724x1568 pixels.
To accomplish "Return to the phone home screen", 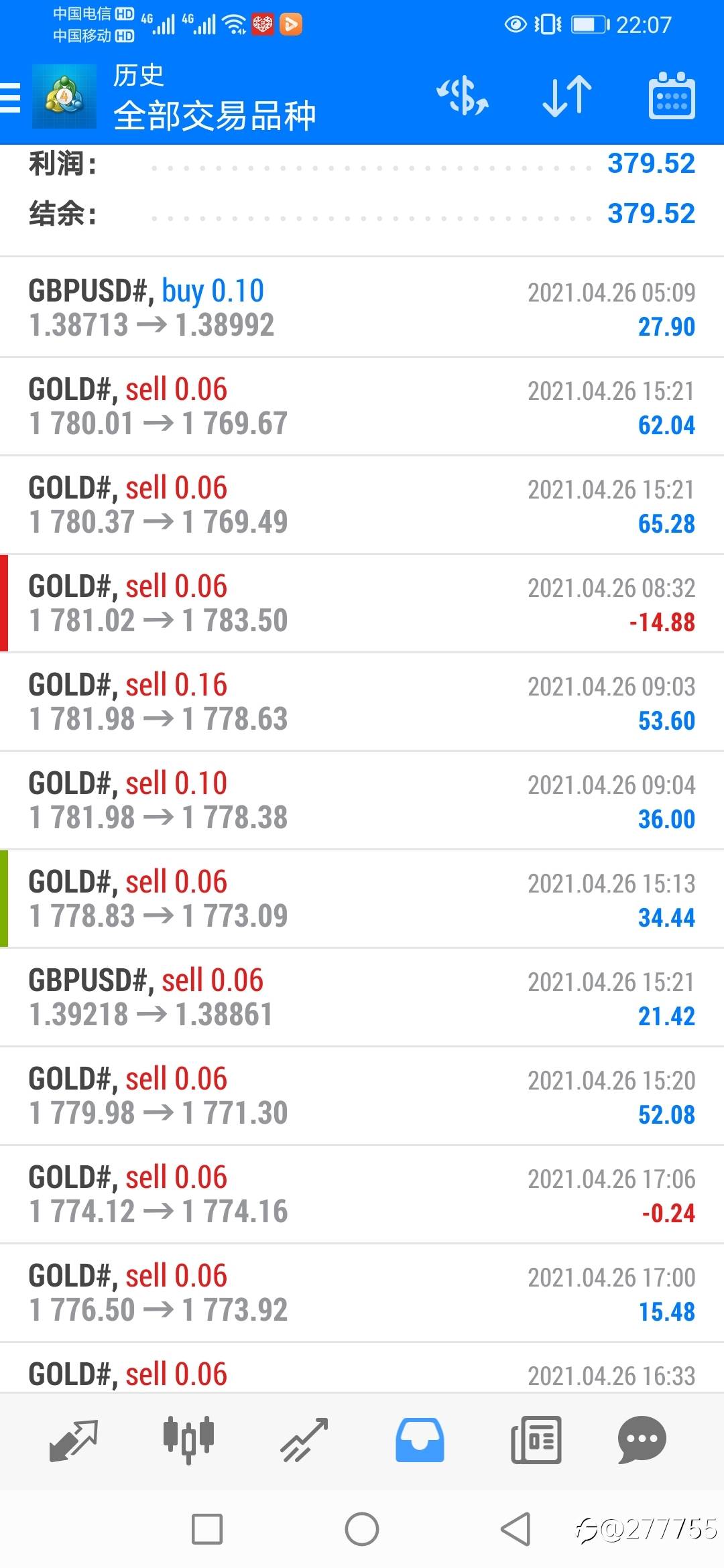I will 362,1530.
